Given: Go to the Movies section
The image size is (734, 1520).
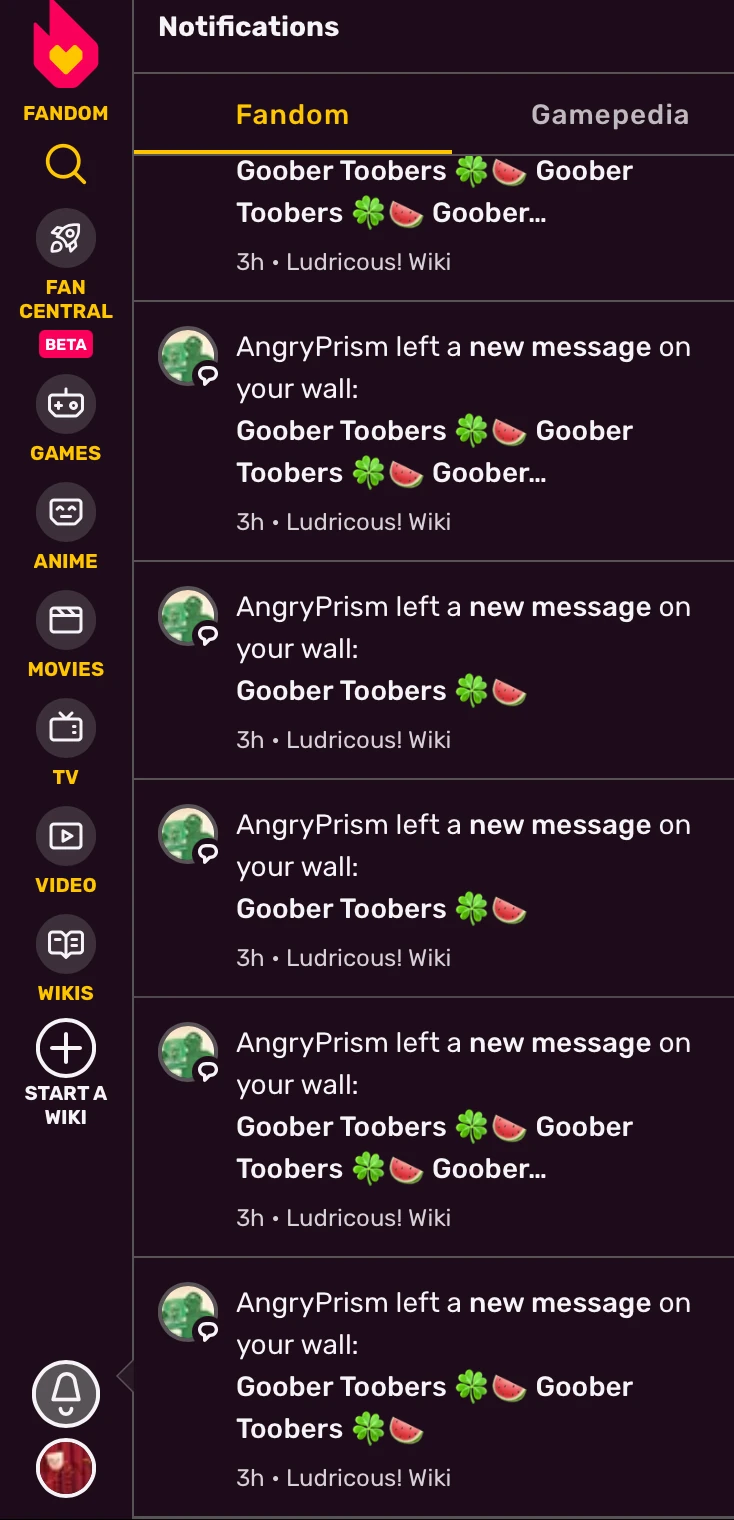Looking at the screenshot, I should click(x=66, y=620).
